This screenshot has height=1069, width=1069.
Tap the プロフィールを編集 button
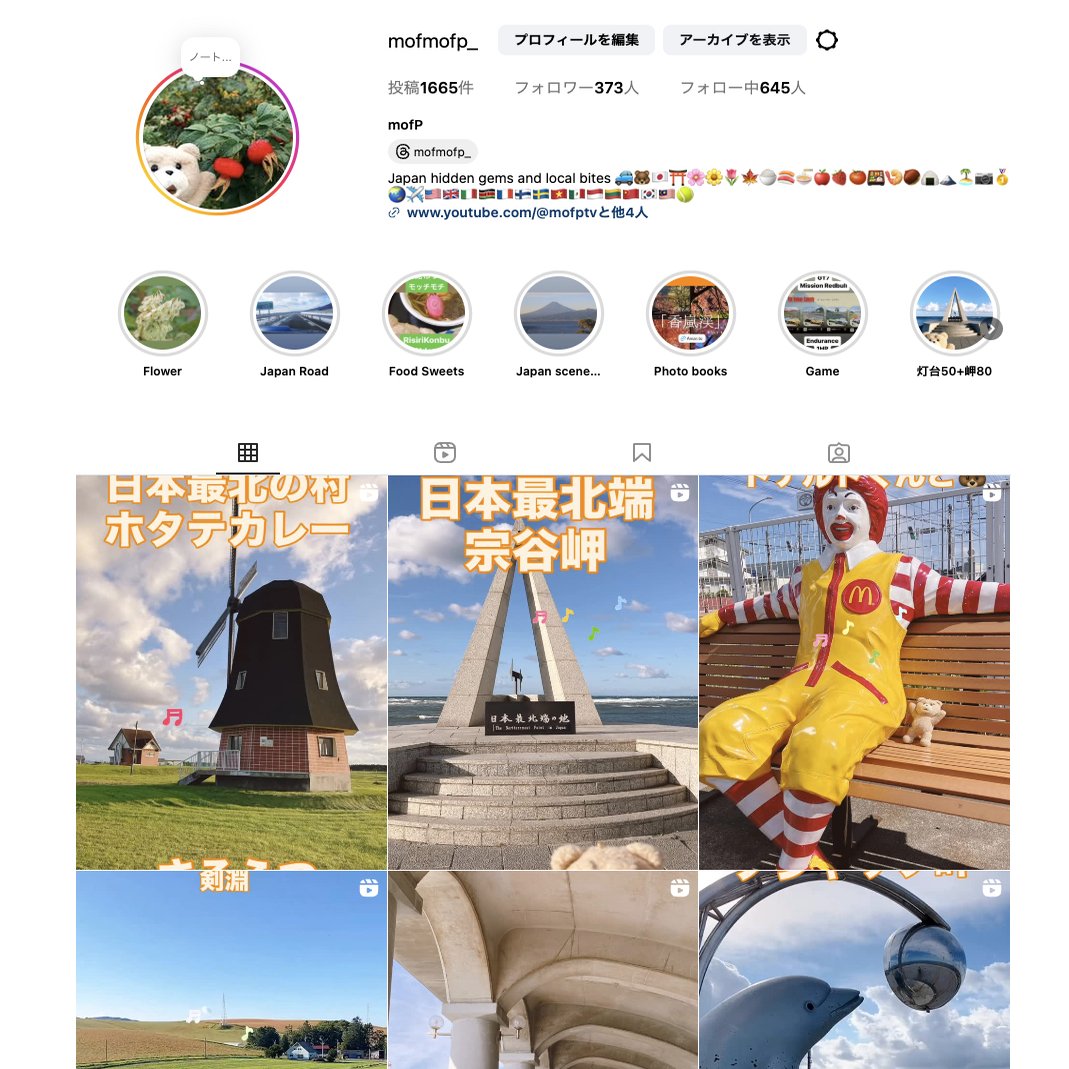576,40
